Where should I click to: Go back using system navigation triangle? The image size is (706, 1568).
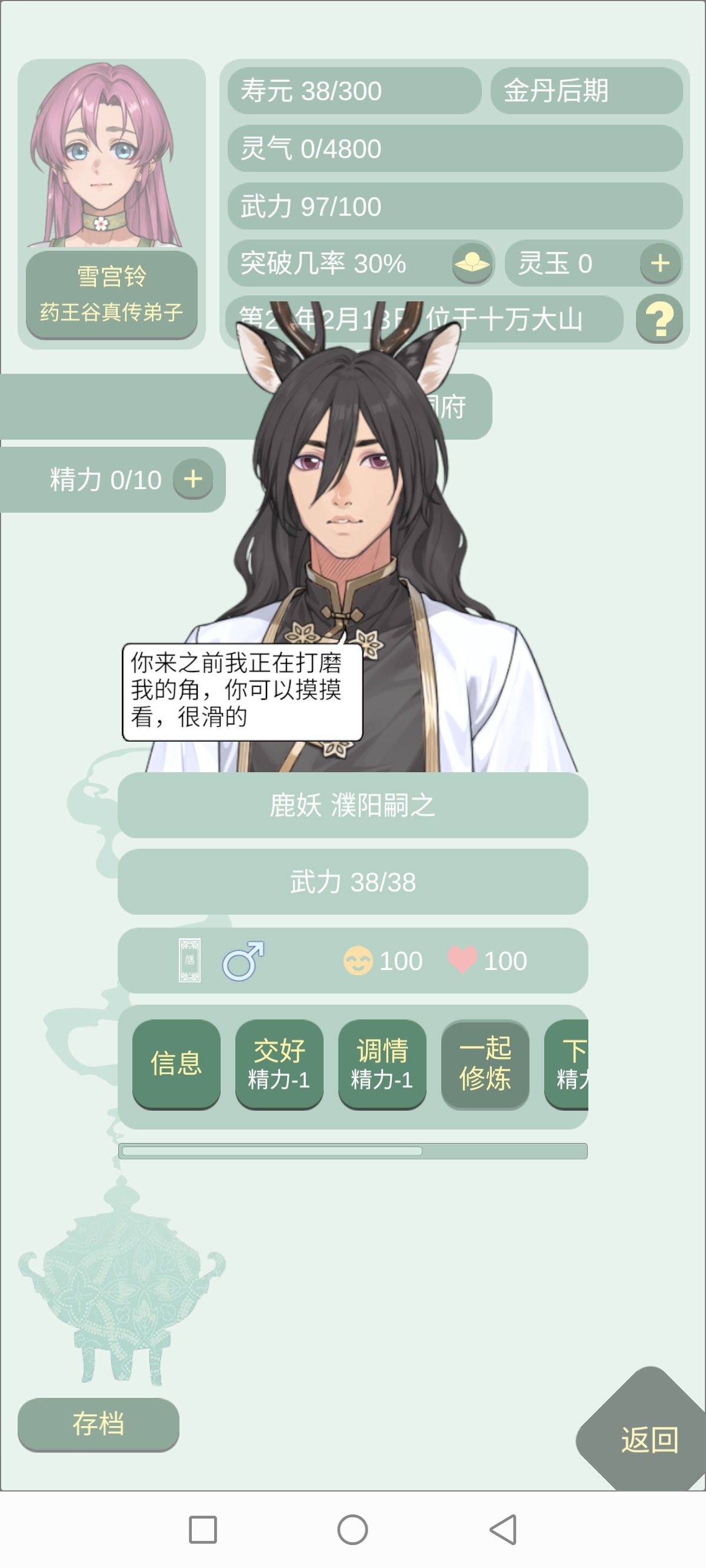pos(504,1529)
